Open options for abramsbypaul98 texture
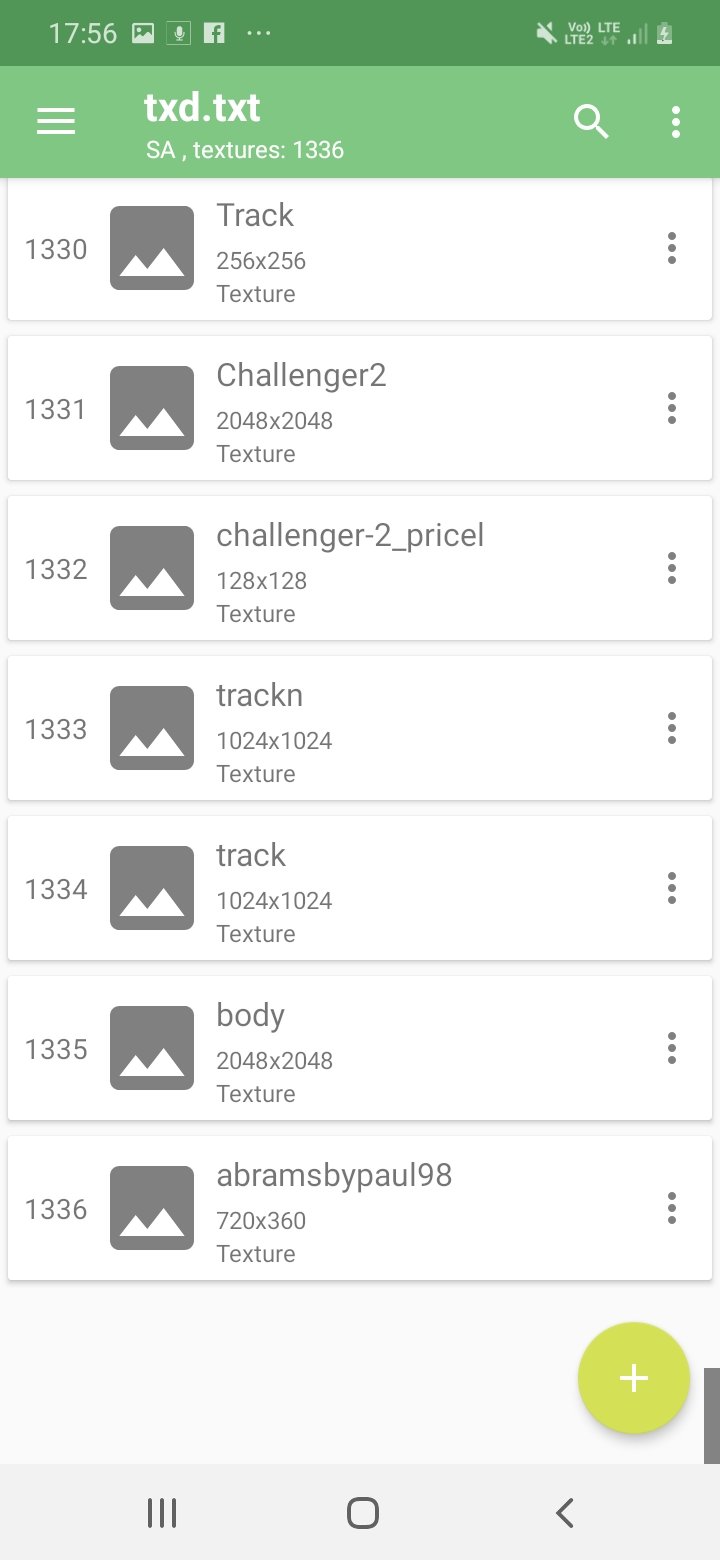 [672, 1208]
